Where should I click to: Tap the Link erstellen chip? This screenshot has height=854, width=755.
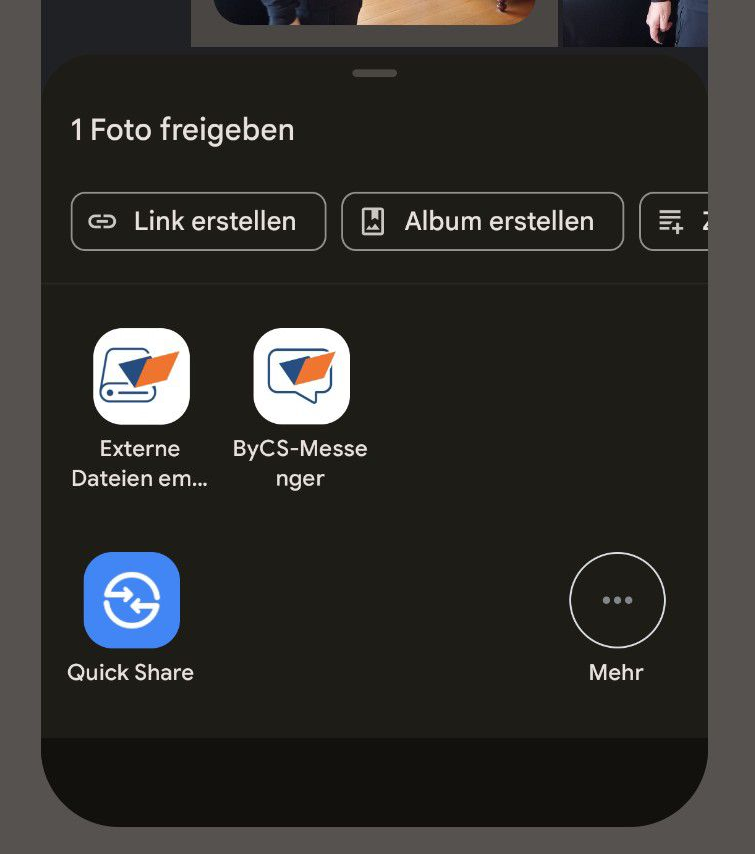pyautogui.click(x=198, y=221)
